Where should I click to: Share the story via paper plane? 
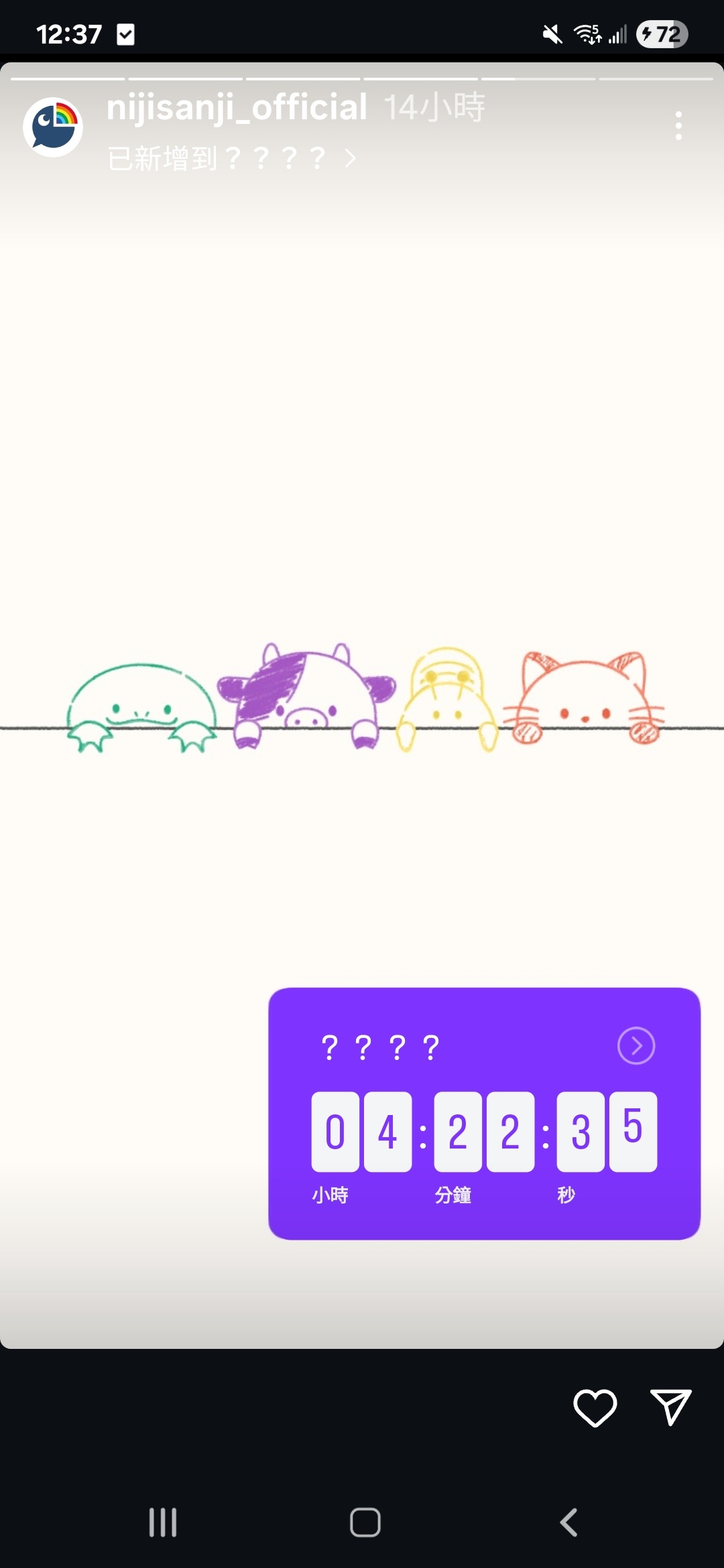pos(670,1407)
